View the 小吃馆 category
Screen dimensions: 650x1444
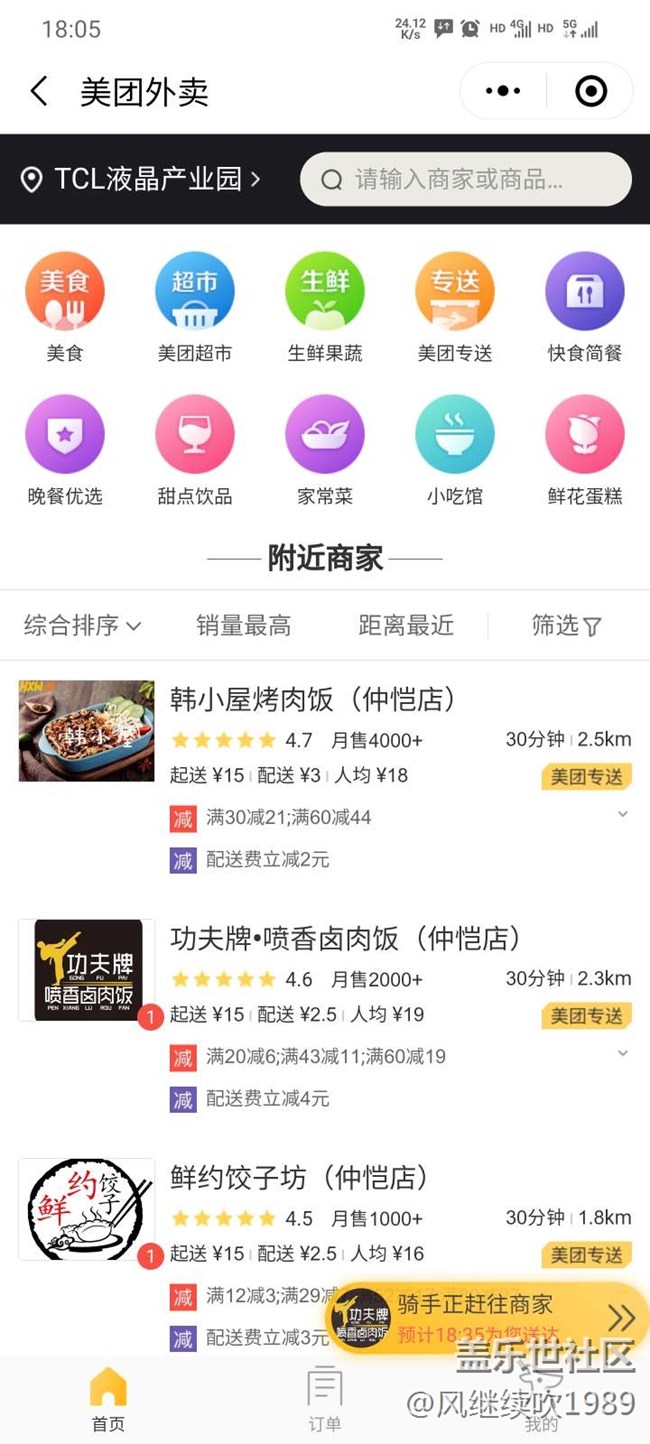[x=455, y=450]
